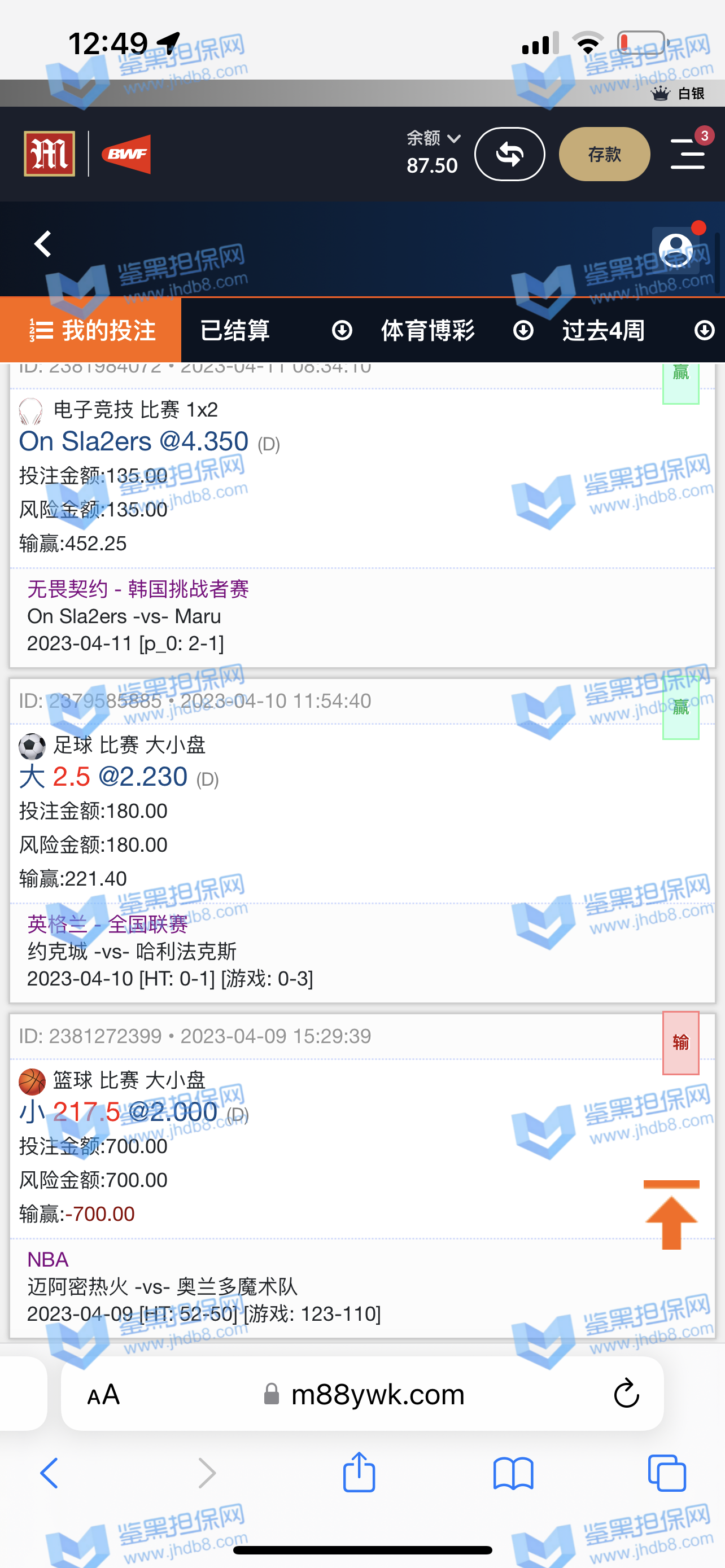The width and height of the screenshot is (725, 1568).
Task: Open Safari bookmarks
Action: click(513, 1473)
